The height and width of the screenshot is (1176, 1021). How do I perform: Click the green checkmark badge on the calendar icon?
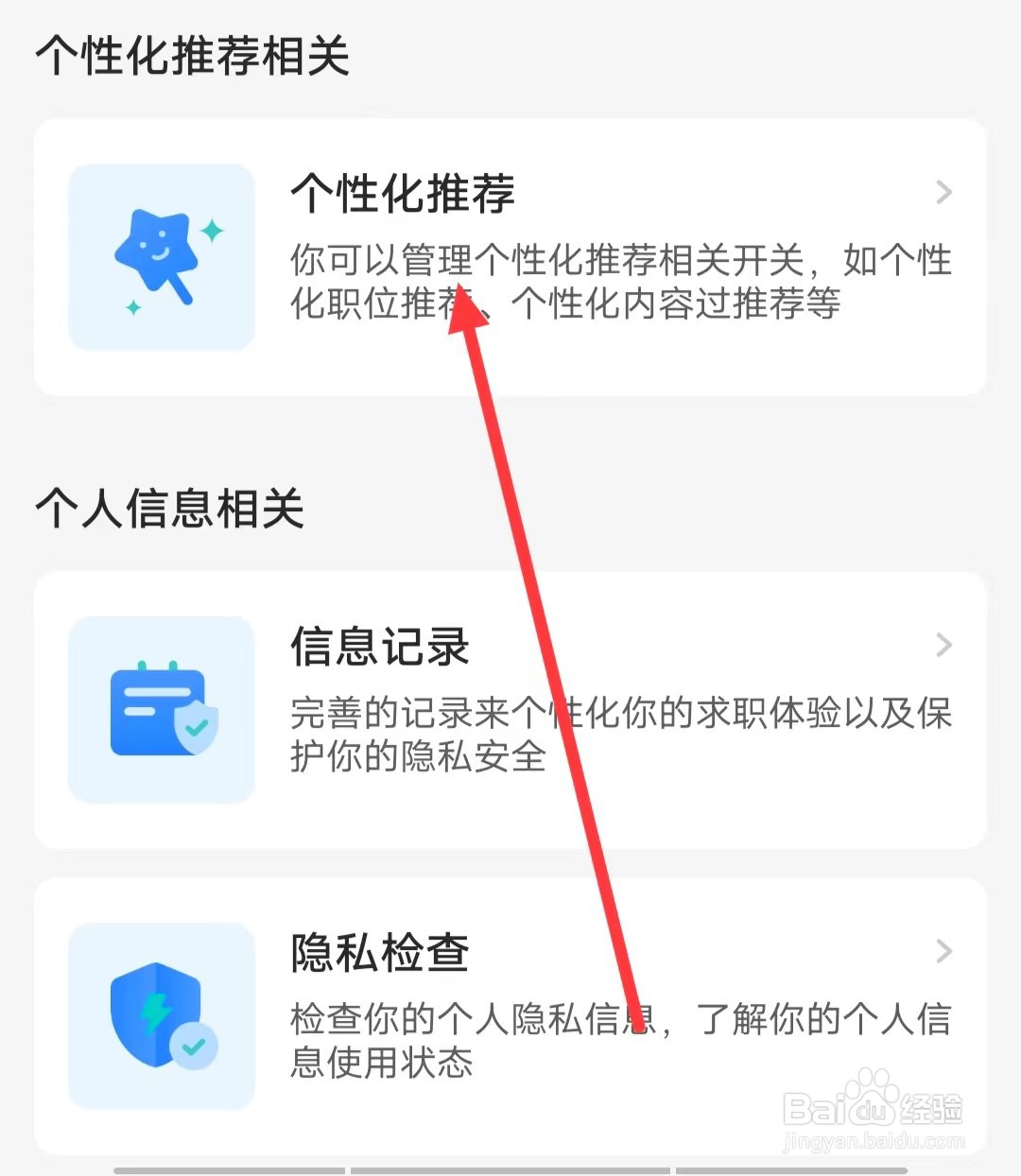pos(199,730)
